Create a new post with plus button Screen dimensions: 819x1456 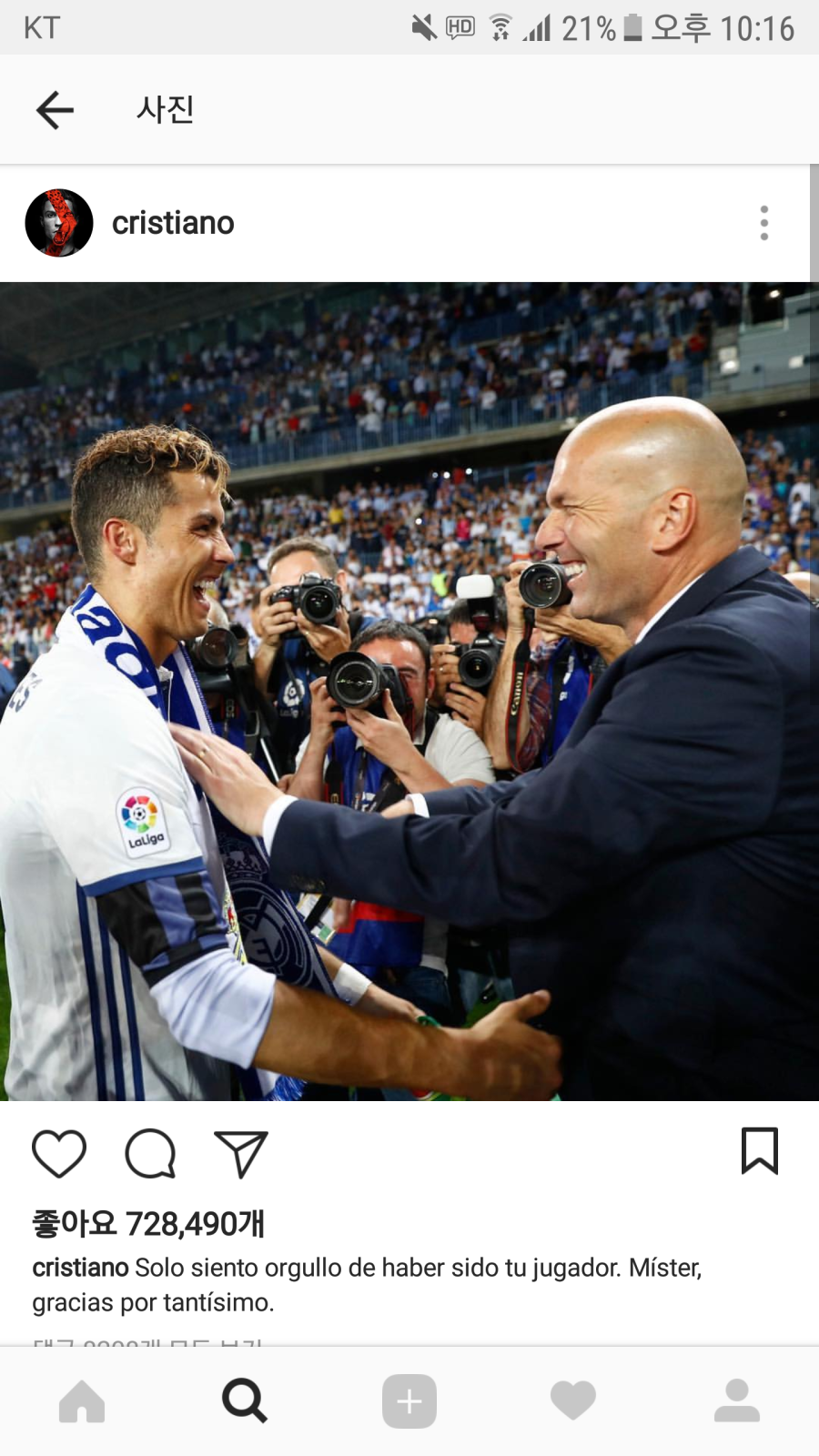409,1401
